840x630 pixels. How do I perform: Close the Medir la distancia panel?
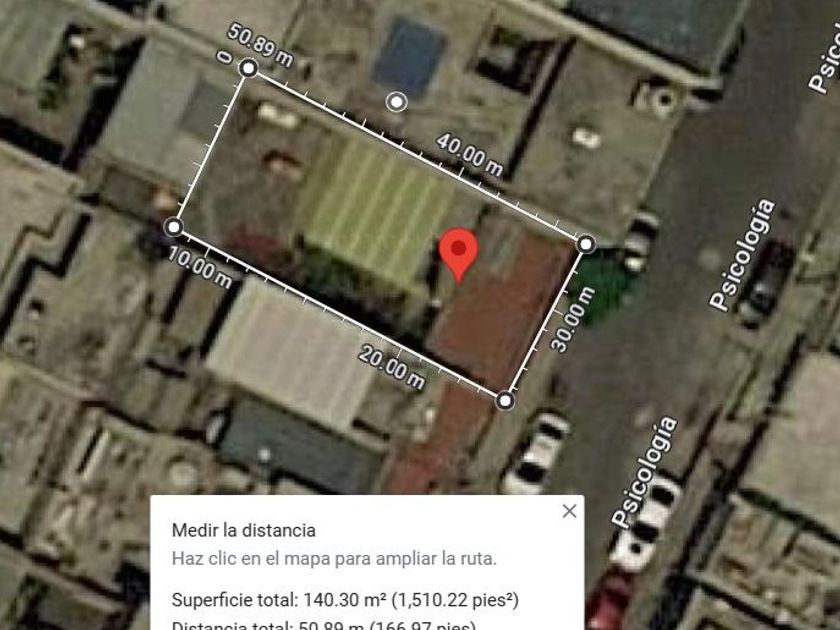[569, 511]
